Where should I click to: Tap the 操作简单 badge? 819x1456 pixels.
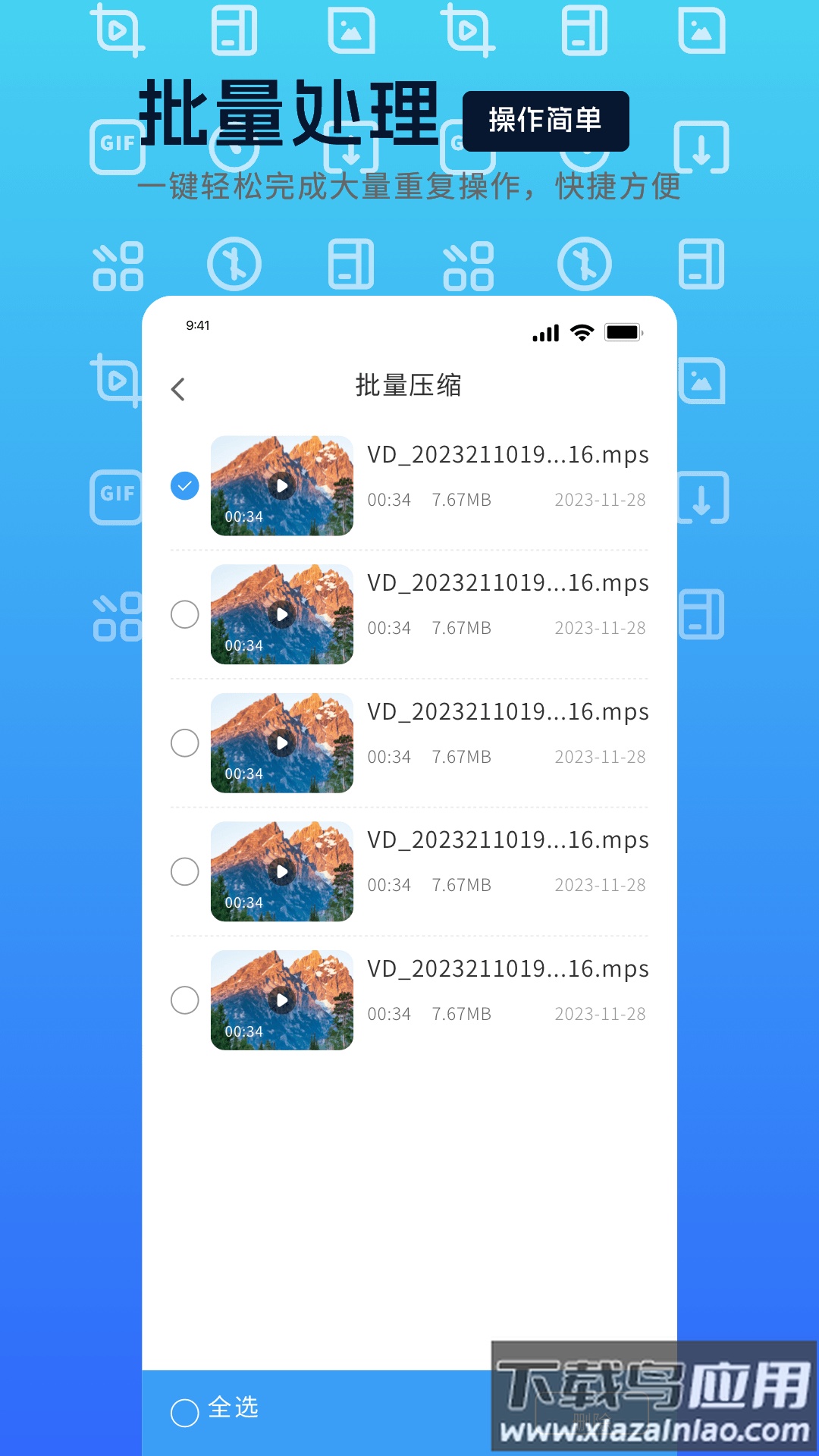tap(546, 122)
